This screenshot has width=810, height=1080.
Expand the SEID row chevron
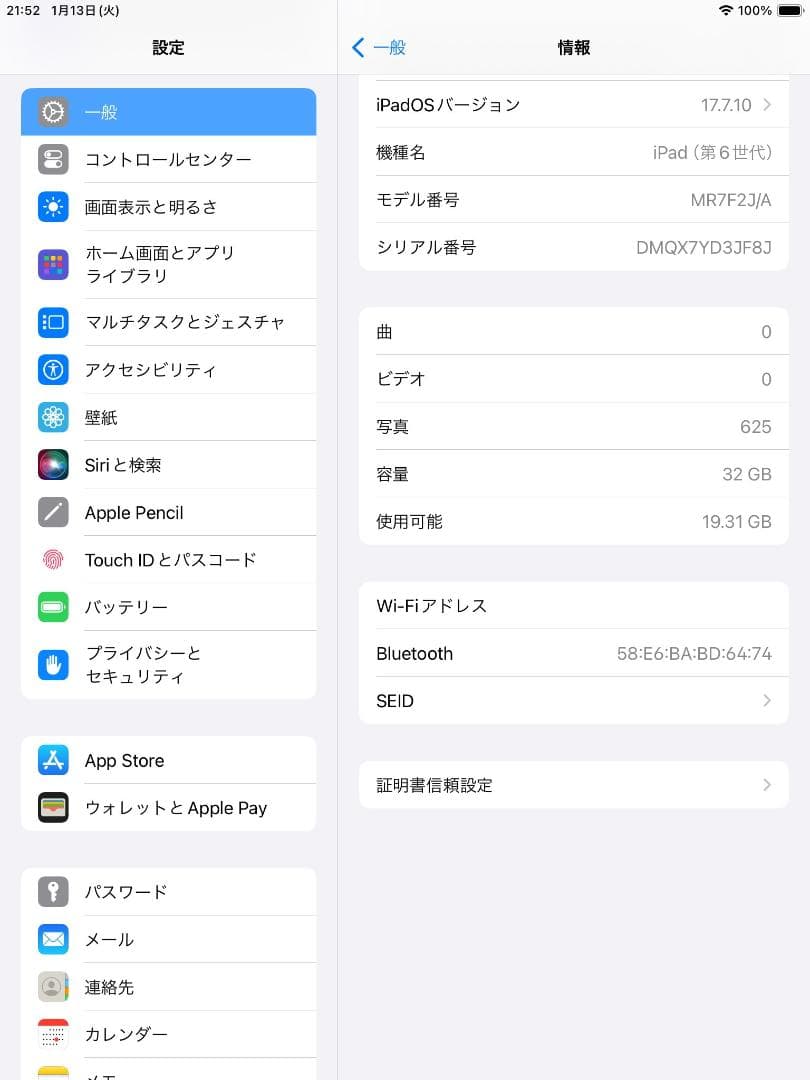[x=766, y=701]
